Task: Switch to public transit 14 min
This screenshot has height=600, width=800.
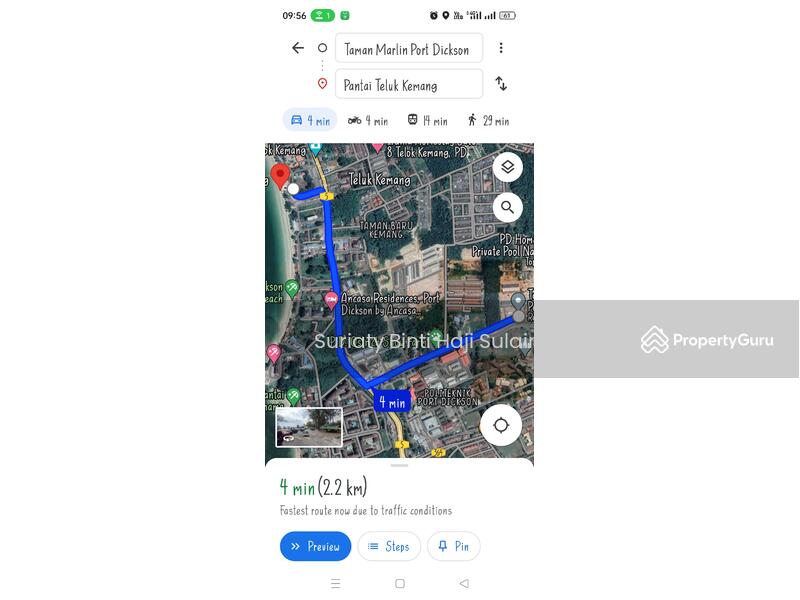Action: (x=427, y=120)
